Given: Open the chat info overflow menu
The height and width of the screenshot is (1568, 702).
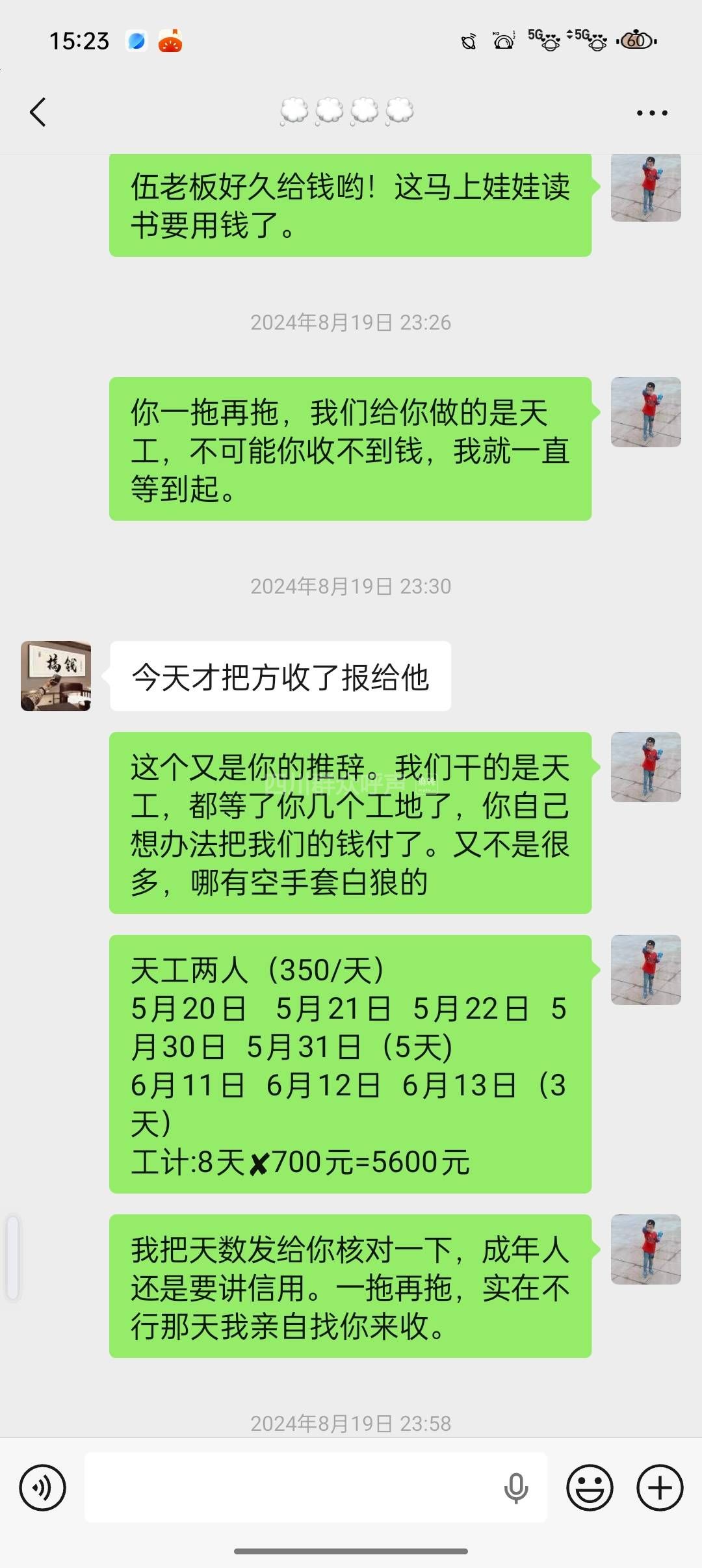Looking at the screenshot, I should click(x=651, y=113).
